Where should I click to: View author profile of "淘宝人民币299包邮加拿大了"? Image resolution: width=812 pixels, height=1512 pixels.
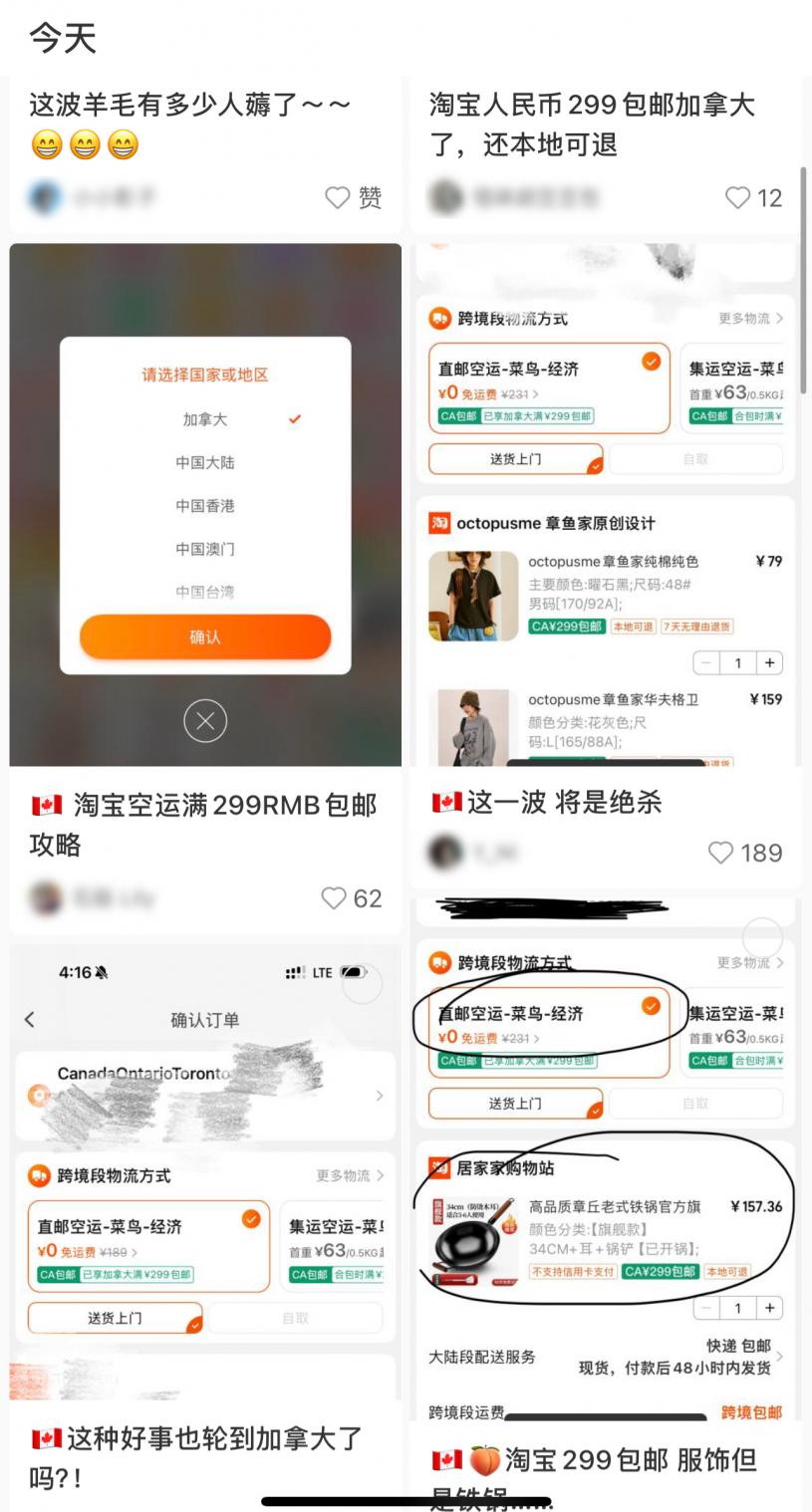coord(446,198)
